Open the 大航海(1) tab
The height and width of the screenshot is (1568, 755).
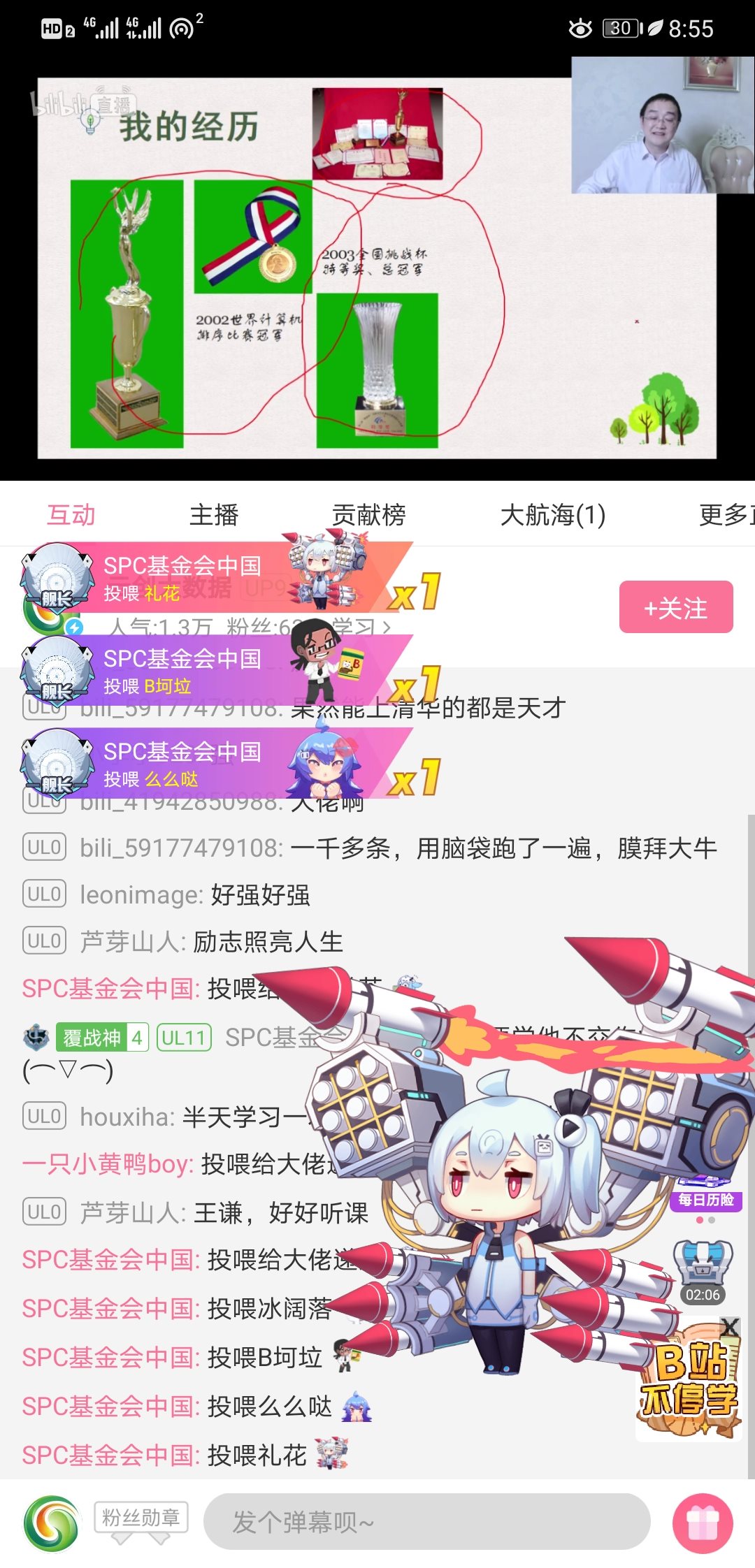click(x=552, y=515)
